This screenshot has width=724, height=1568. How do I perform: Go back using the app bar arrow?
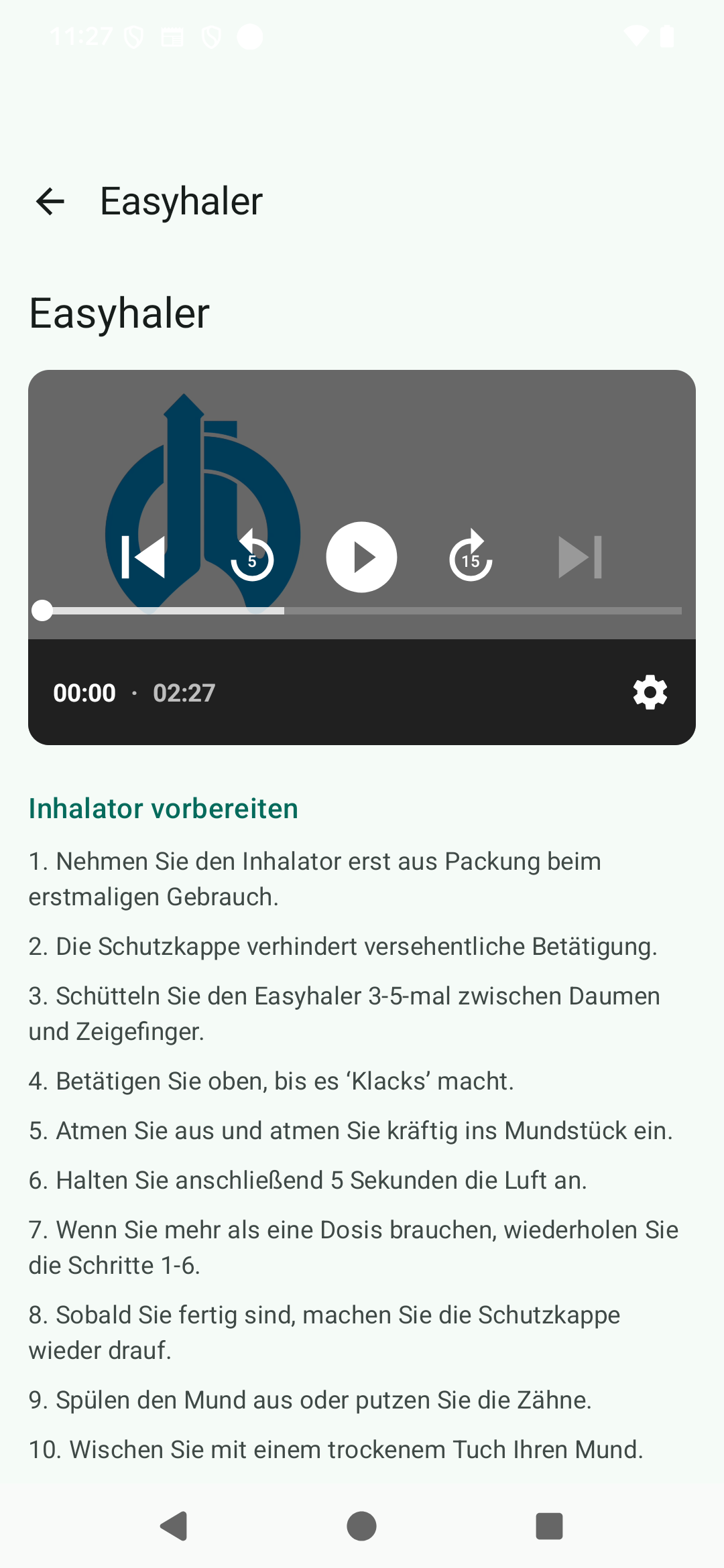tap(50, 201)
